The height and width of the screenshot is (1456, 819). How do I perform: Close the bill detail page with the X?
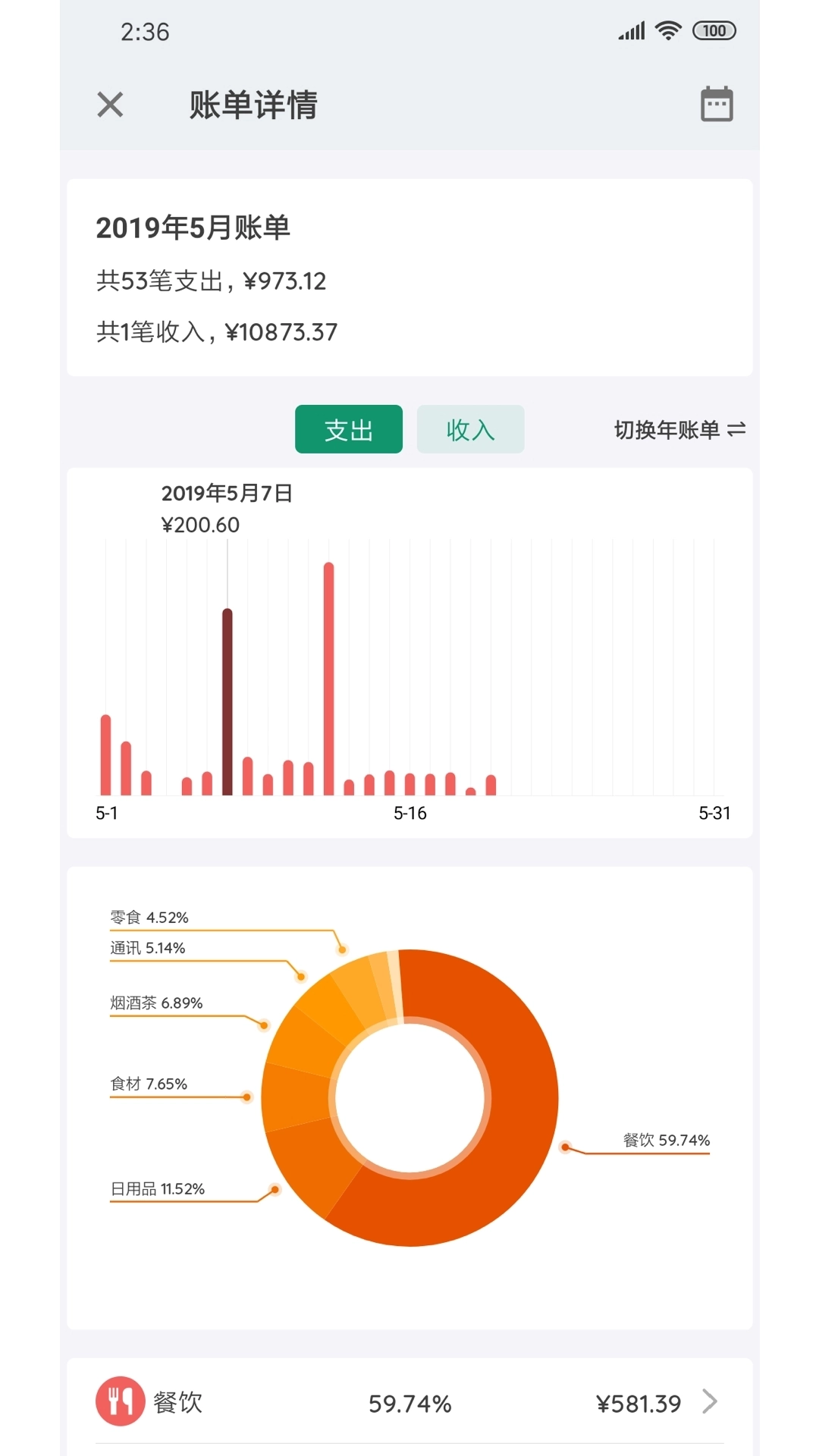coord(109,105)
